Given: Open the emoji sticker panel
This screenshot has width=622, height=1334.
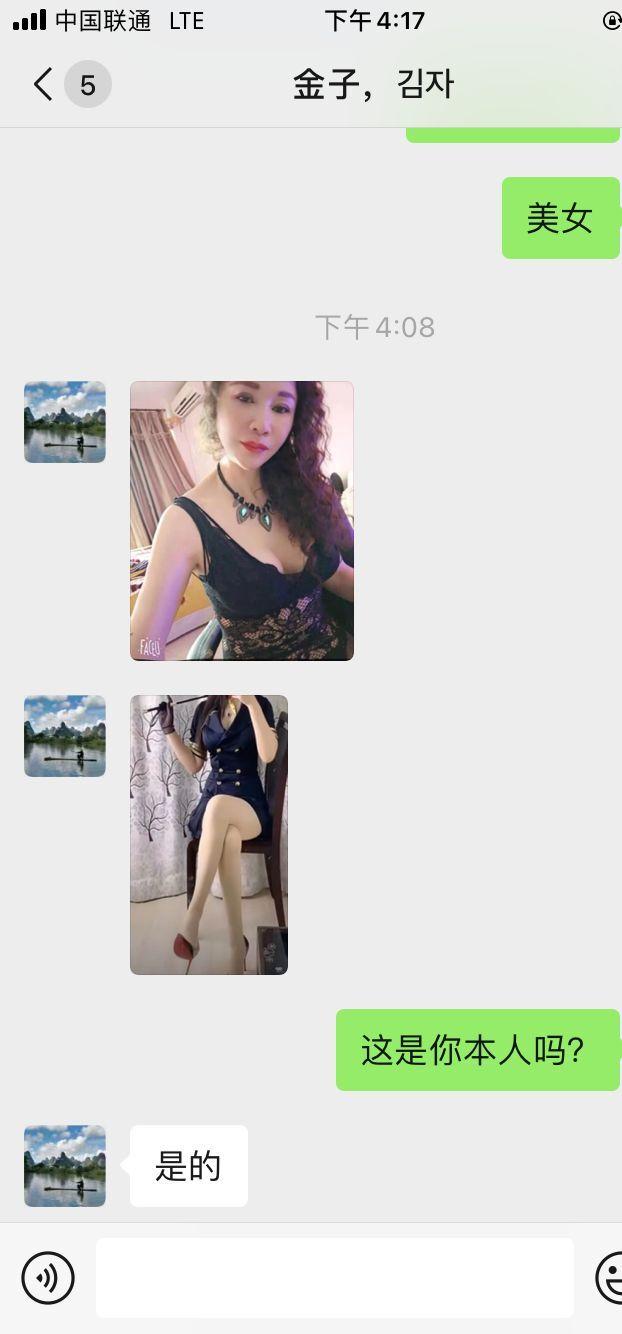Looking at the screenshot, I should click(x=608, y=1278).
